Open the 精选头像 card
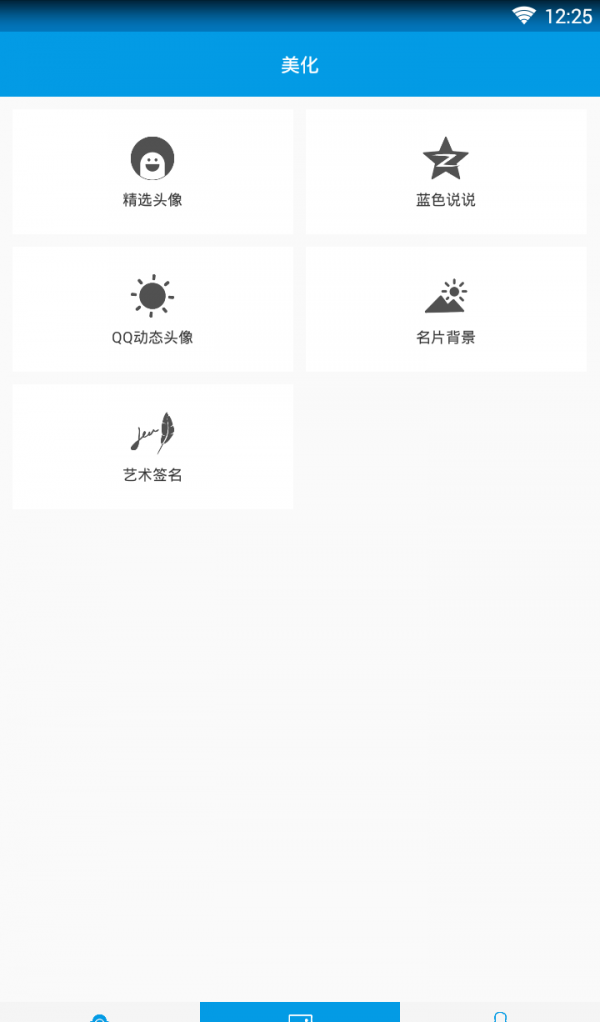600x1022 pixels. [152, 172]
